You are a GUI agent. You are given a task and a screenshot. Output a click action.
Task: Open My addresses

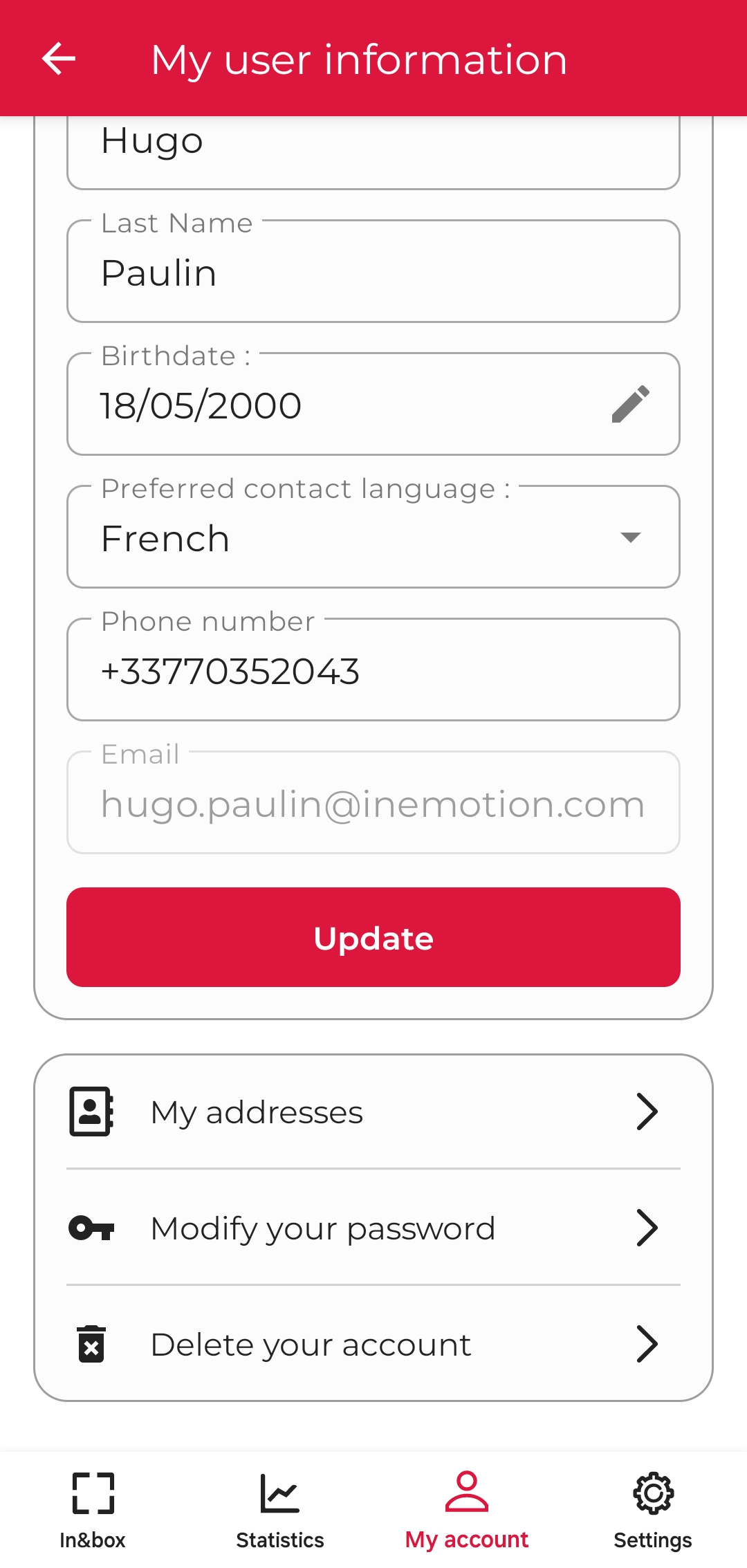373,1112
